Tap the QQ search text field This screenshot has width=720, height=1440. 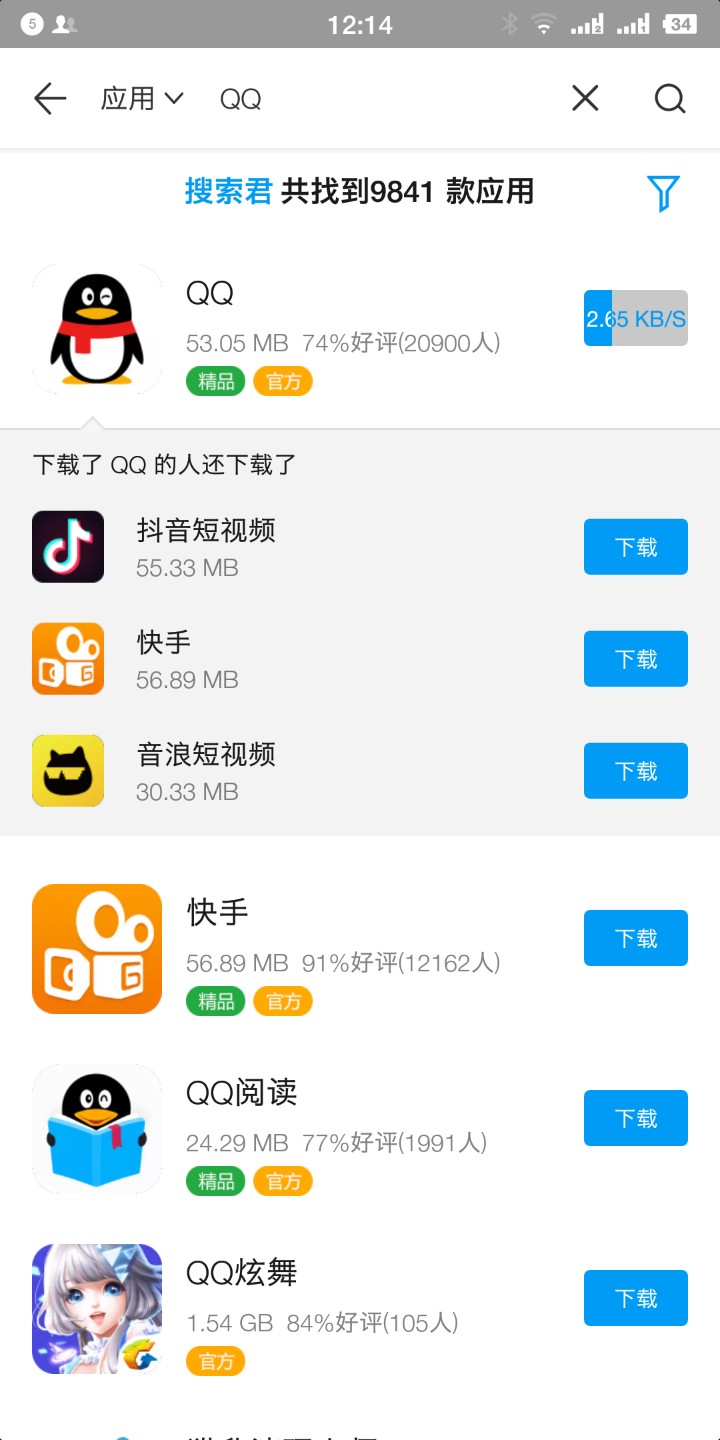[x=380, y=99]
